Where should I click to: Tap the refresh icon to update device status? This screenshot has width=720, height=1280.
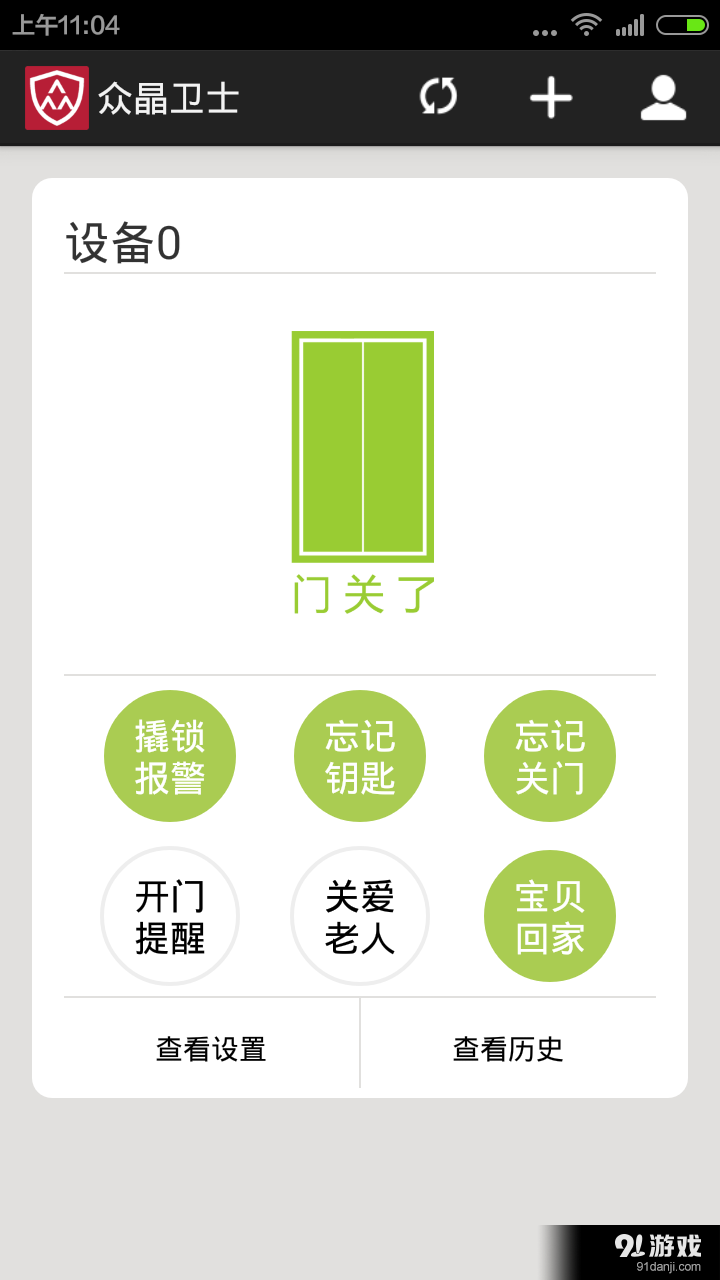pos(437,97)
